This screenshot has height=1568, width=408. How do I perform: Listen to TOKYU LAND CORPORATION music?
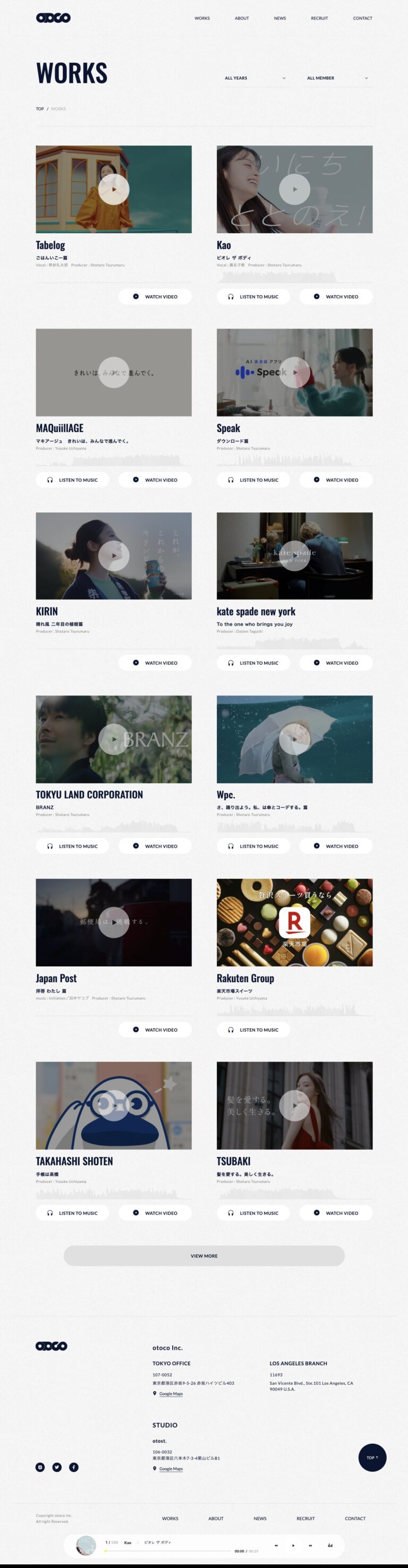[72, 846]
